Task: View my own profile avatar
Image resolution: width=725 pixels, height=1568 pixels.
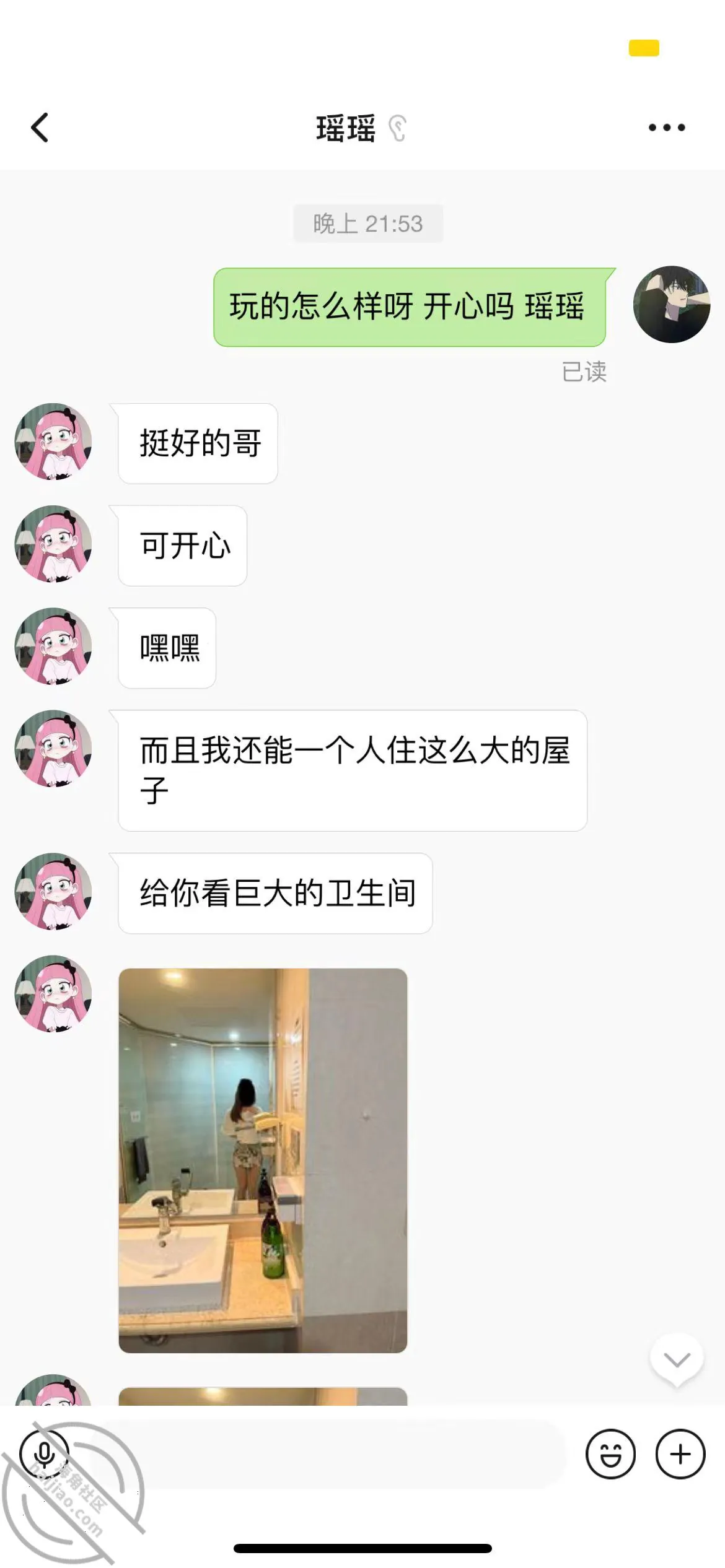Action: click(x=672, y=304)
